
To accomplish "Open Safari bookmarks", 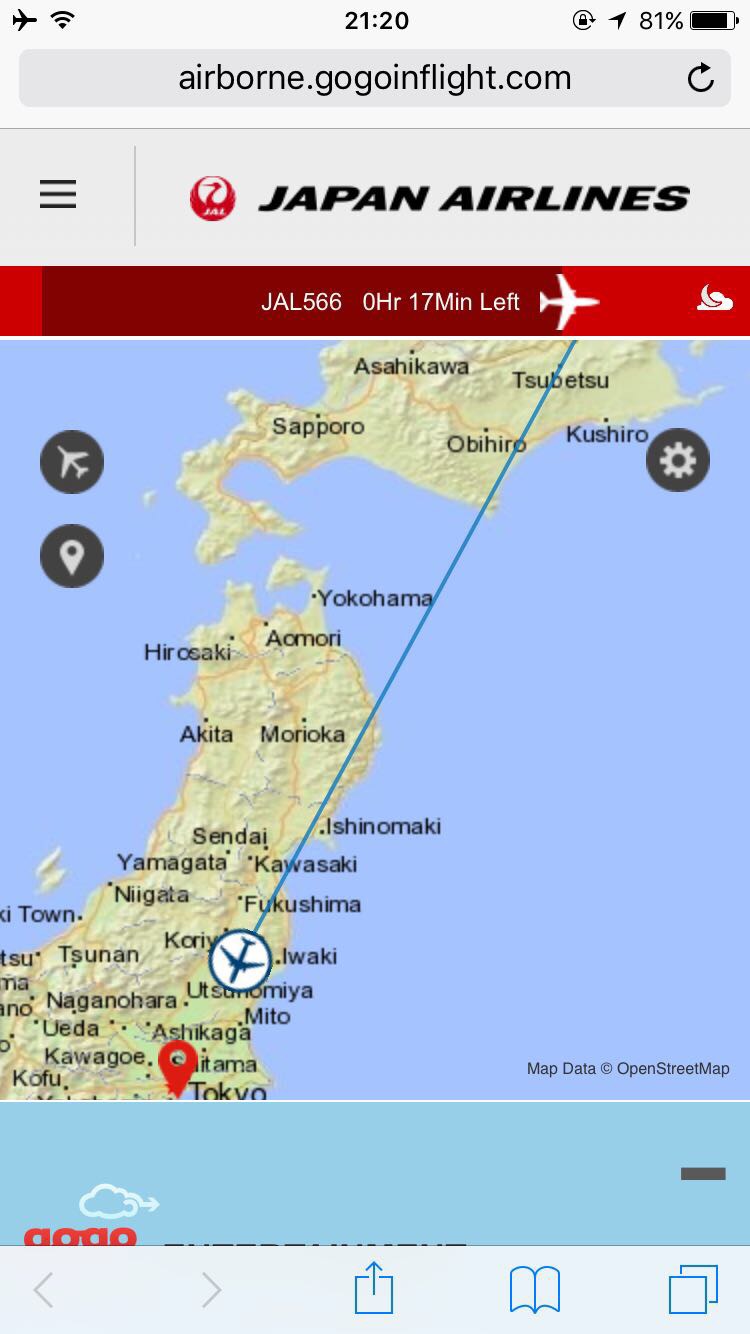I will [535, 1289].
